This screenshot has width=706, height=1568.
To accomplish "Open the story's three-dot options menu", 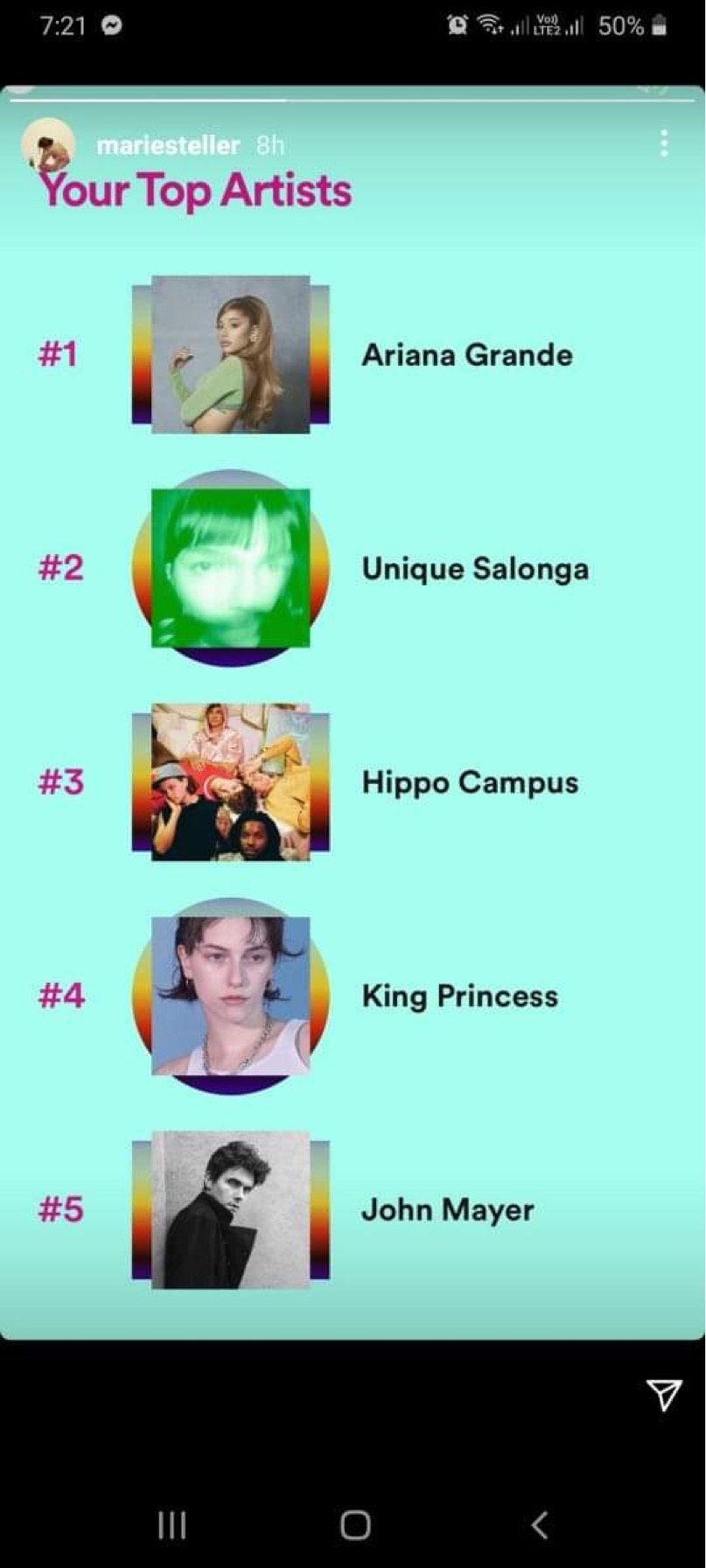I will [664, 143].
